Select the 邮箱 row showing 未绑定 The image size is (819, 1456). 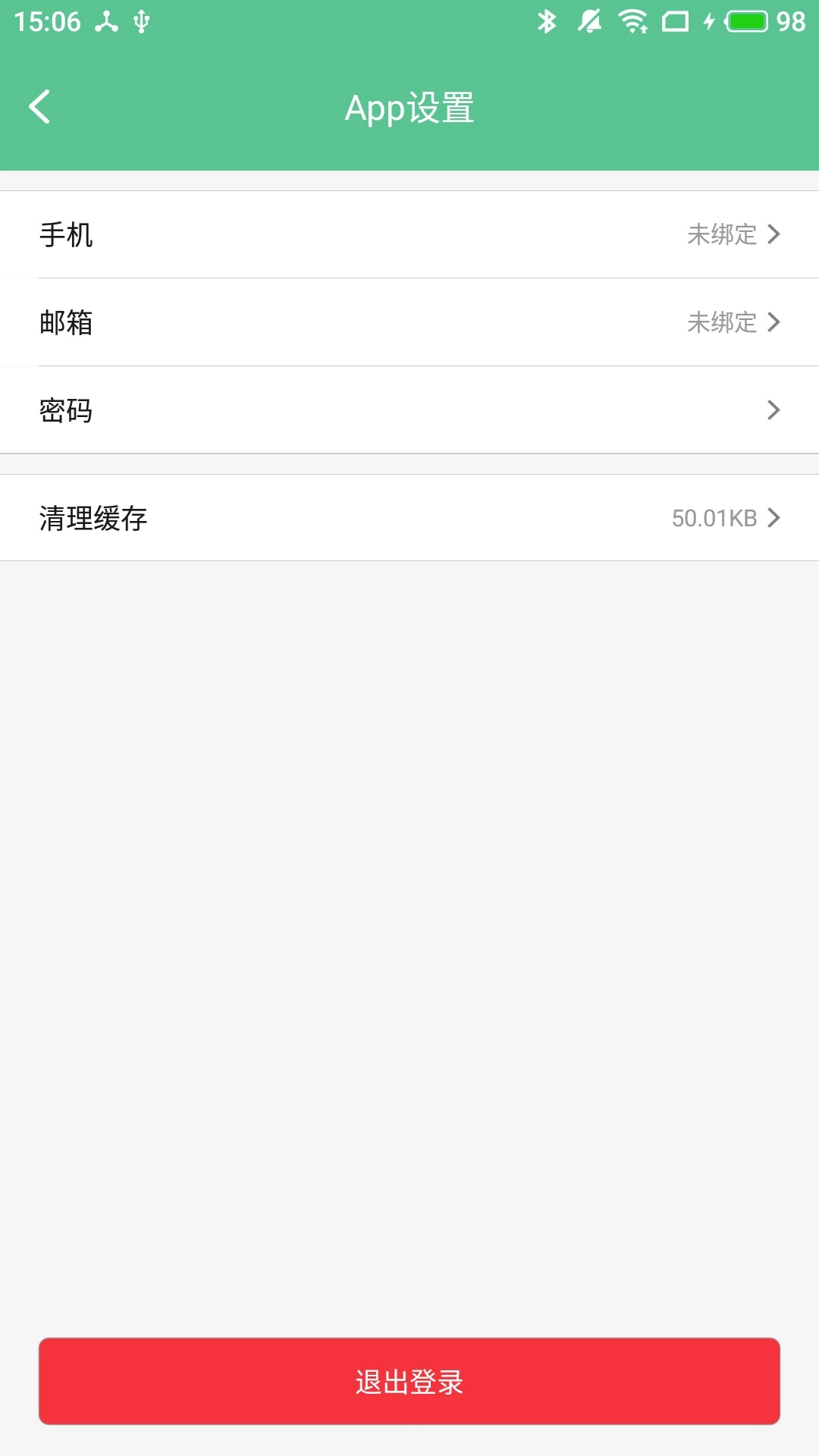[409, 322]
